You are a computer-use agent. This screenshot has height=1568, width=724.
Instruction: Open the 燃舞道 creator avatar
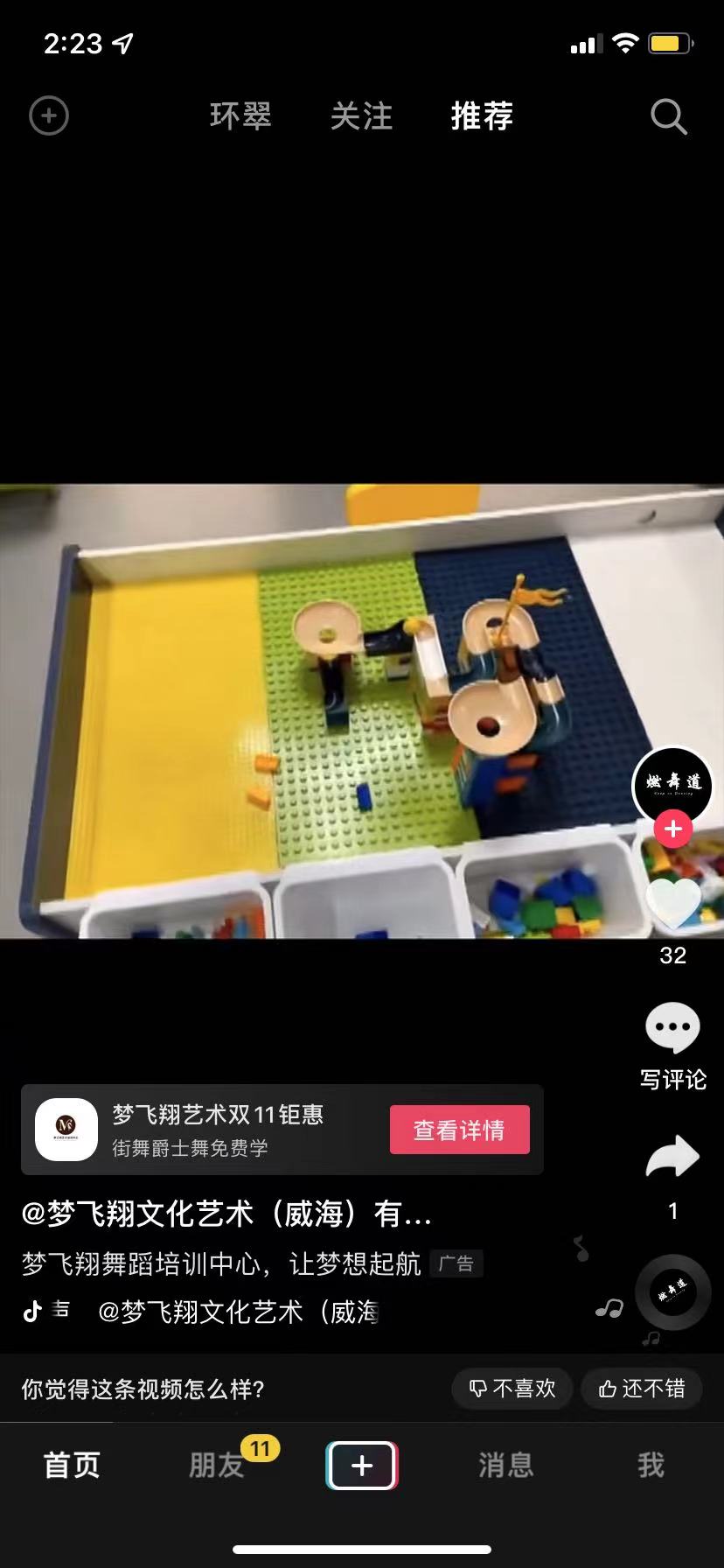click(x=672, y=784)
